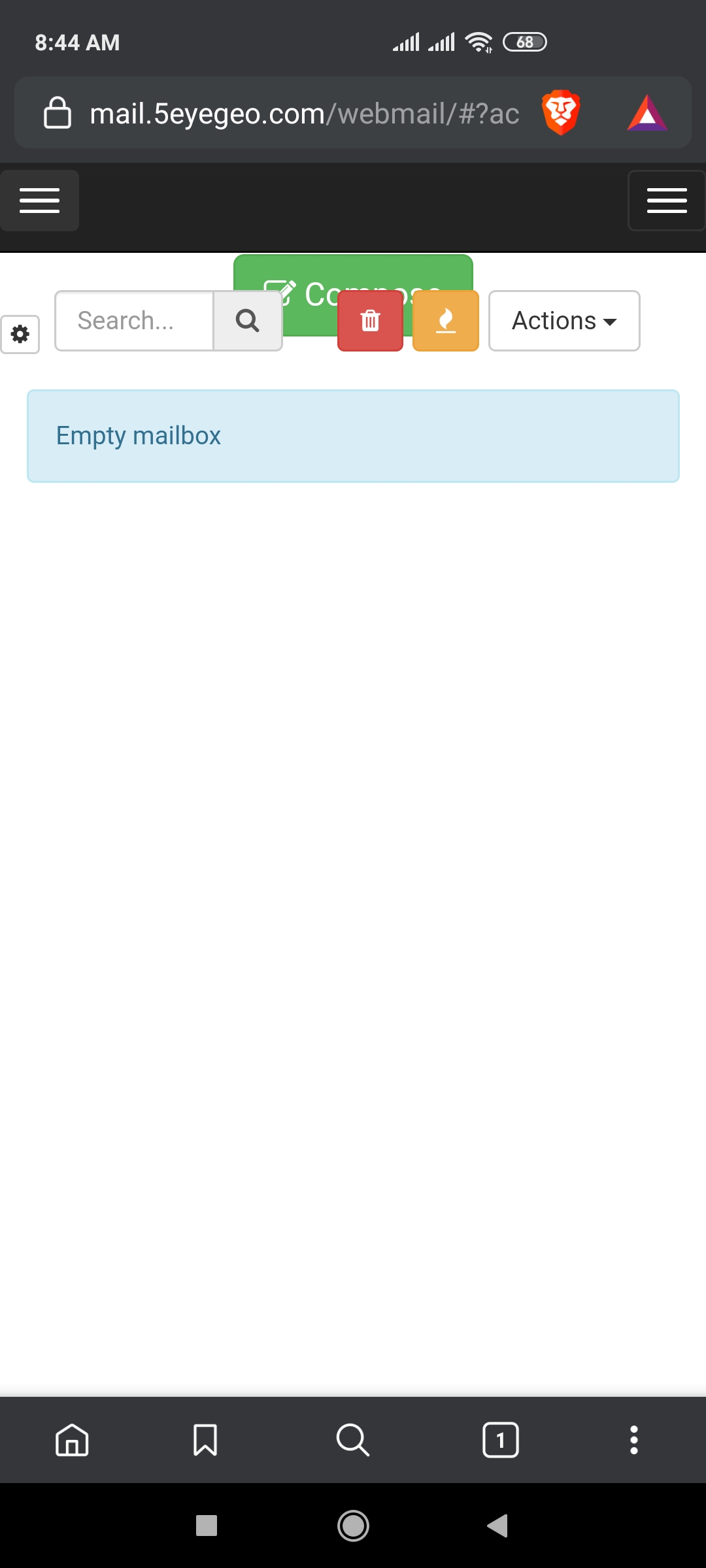Open the browser overflow menu
706x1568 pixels.
pos(633,1440)
